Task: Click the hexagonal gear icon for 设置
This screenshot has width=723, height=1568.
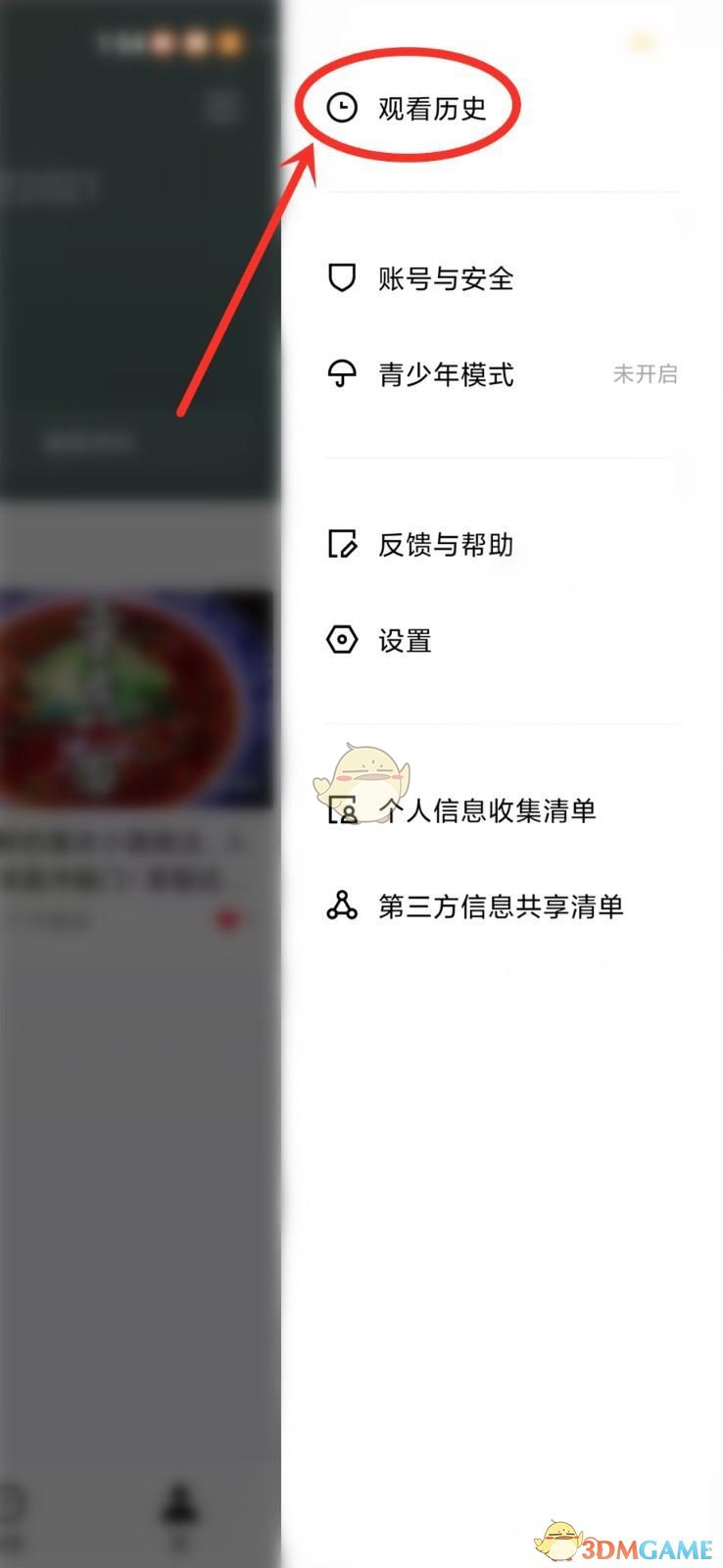Action: click(x=341, y=640)
